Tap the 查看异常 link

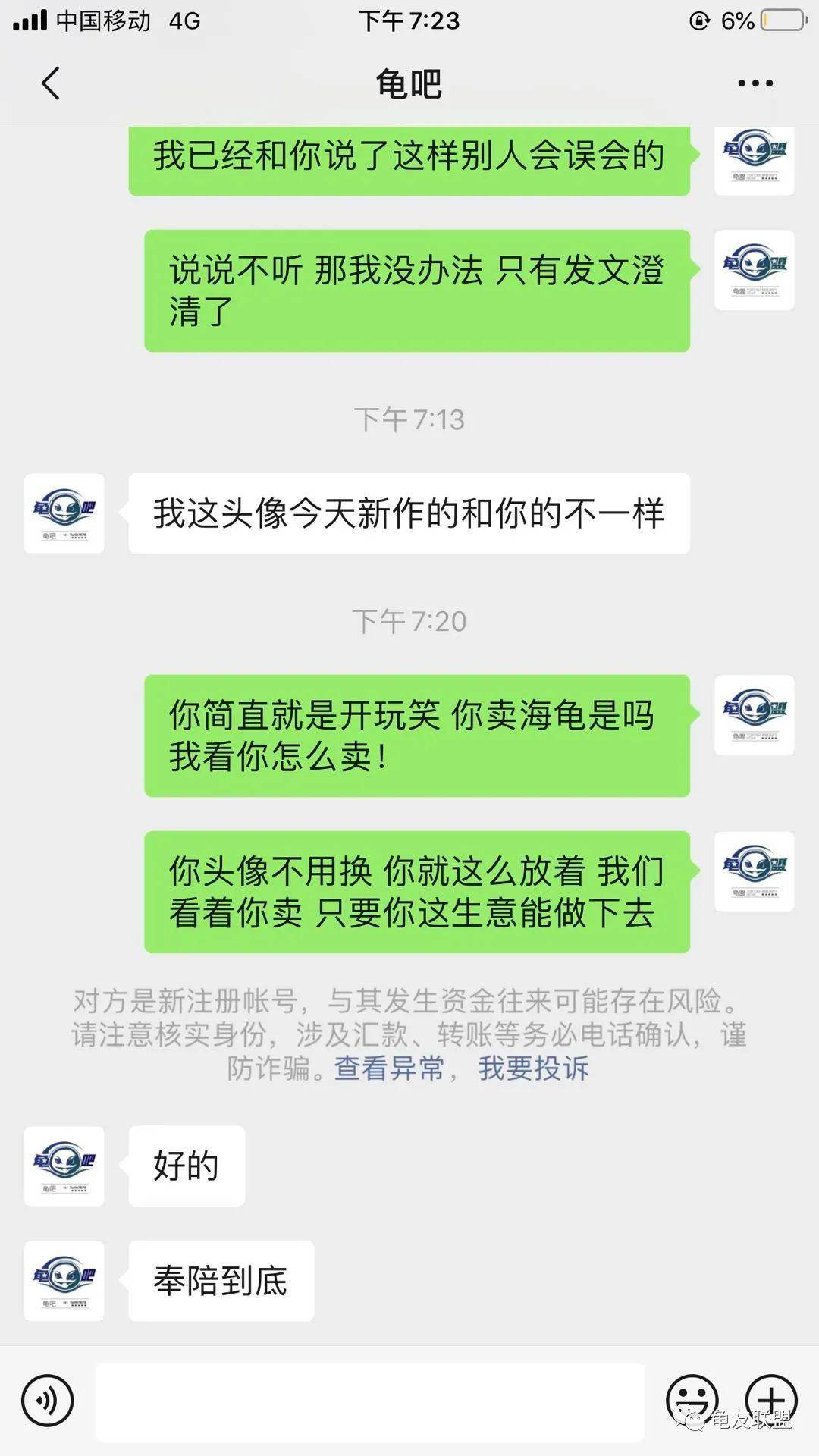[389, 1068]
